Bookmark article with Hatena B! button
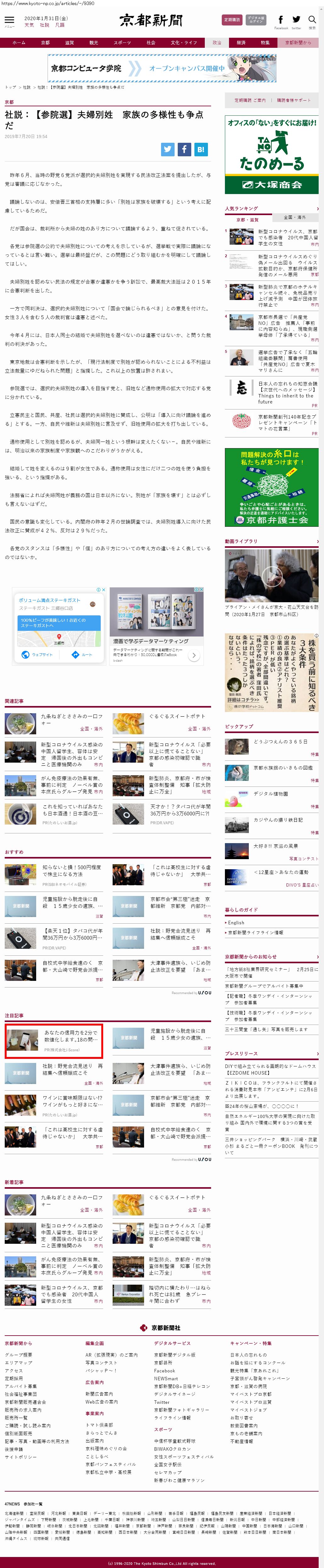This screenshot has height=1568, width=324. point(200,149)
